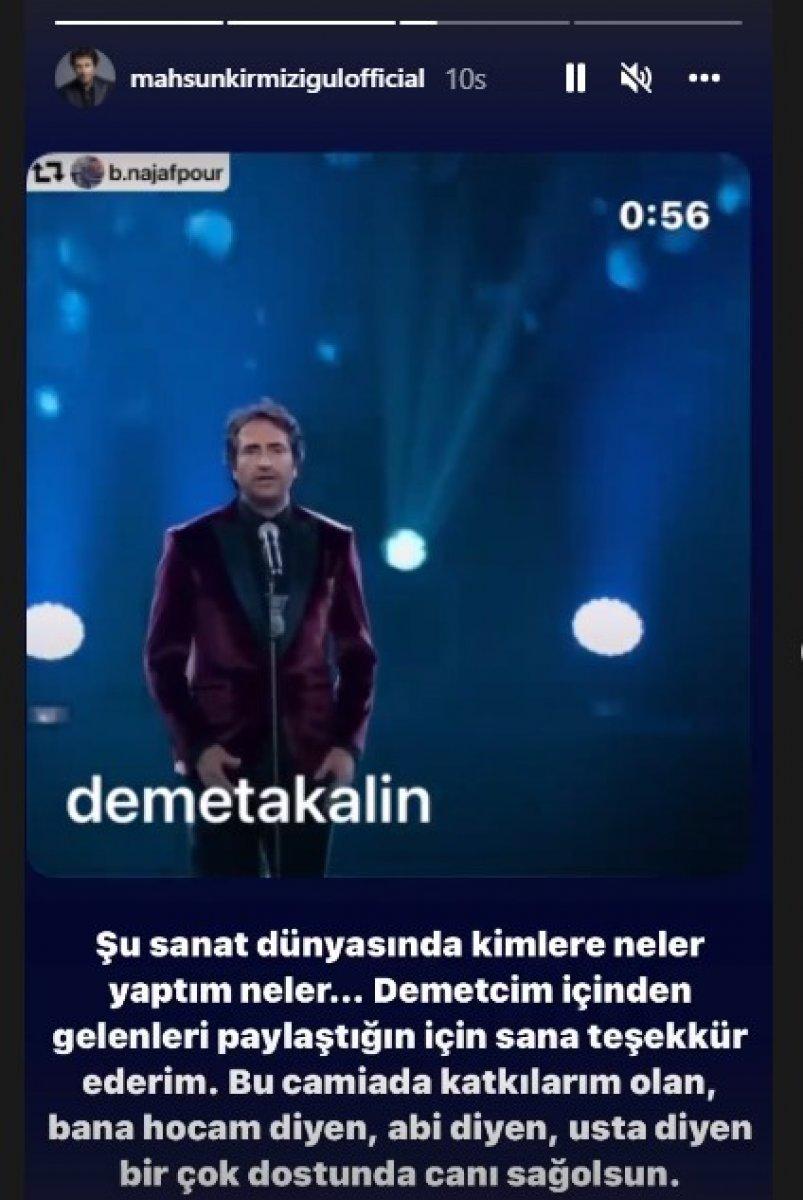803x1200 pixels.
Task: Open mahsunkirmizigulofficial profile picture
Action: (x=86, y=74)
